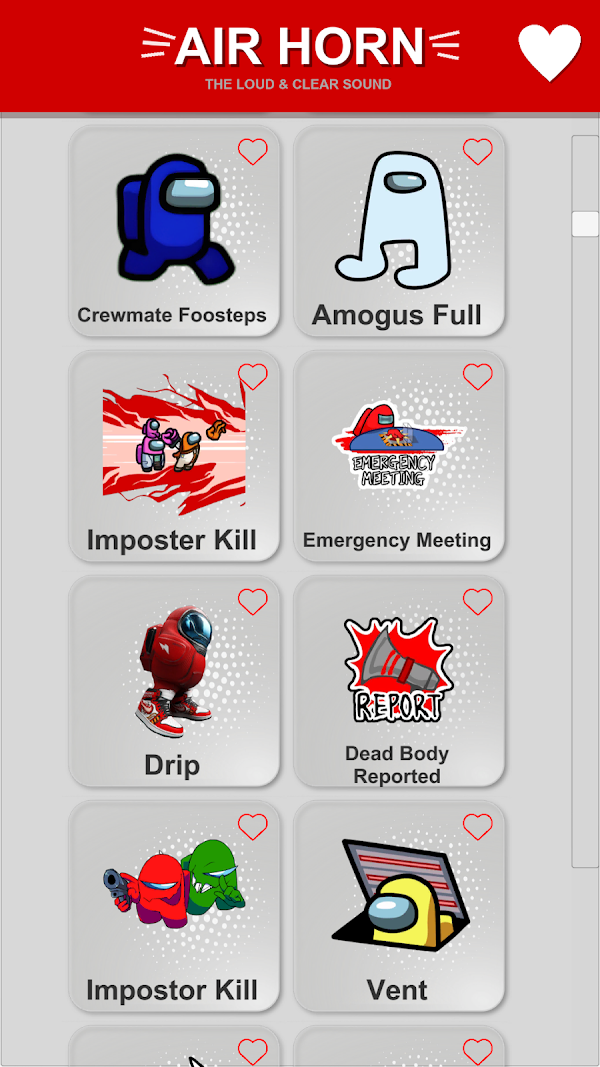Viewport: 600px width, 1067px height.
Task: Play the Drip sound
Action: tap(174, 681)
